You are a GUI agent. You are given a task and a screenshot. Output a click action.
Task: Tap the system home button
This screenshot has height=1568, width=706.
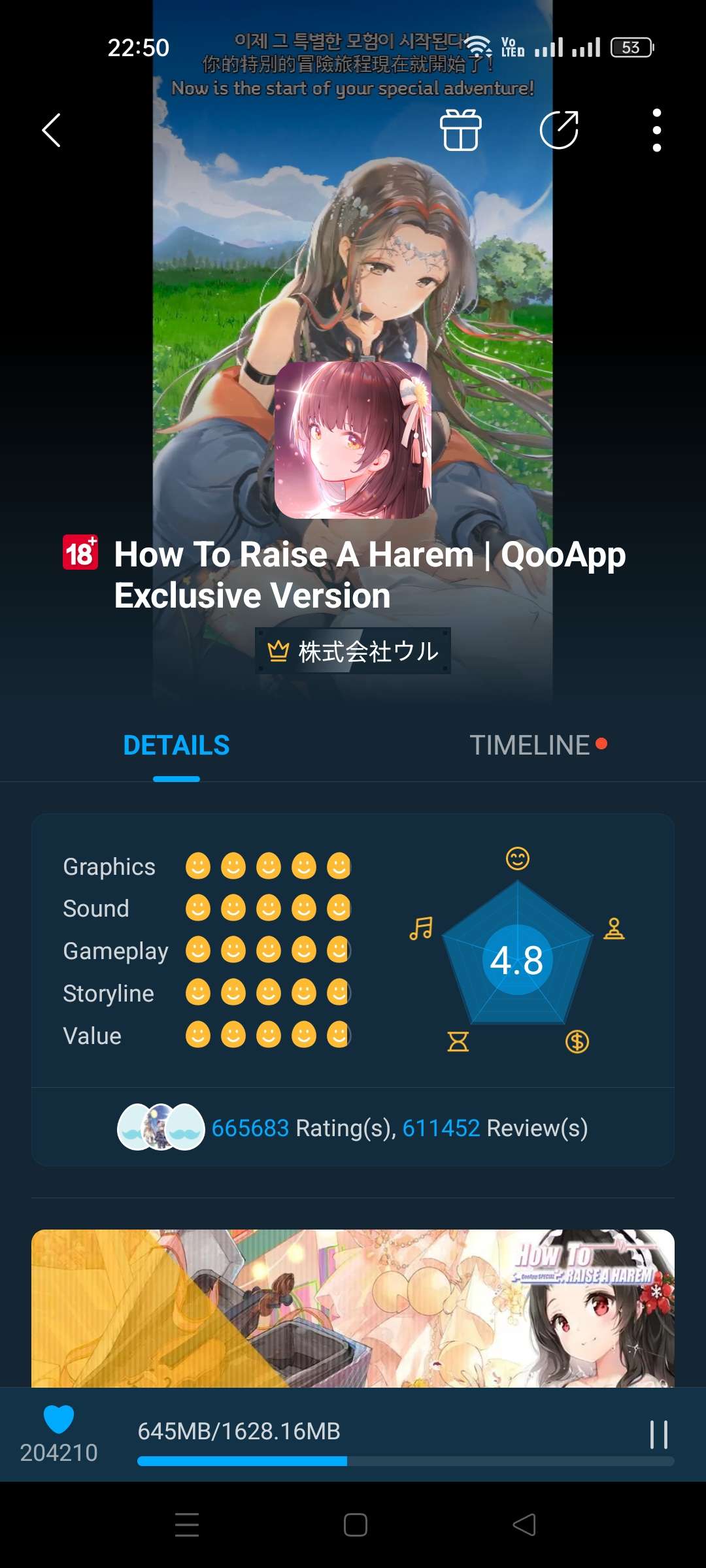[355, 1525]
